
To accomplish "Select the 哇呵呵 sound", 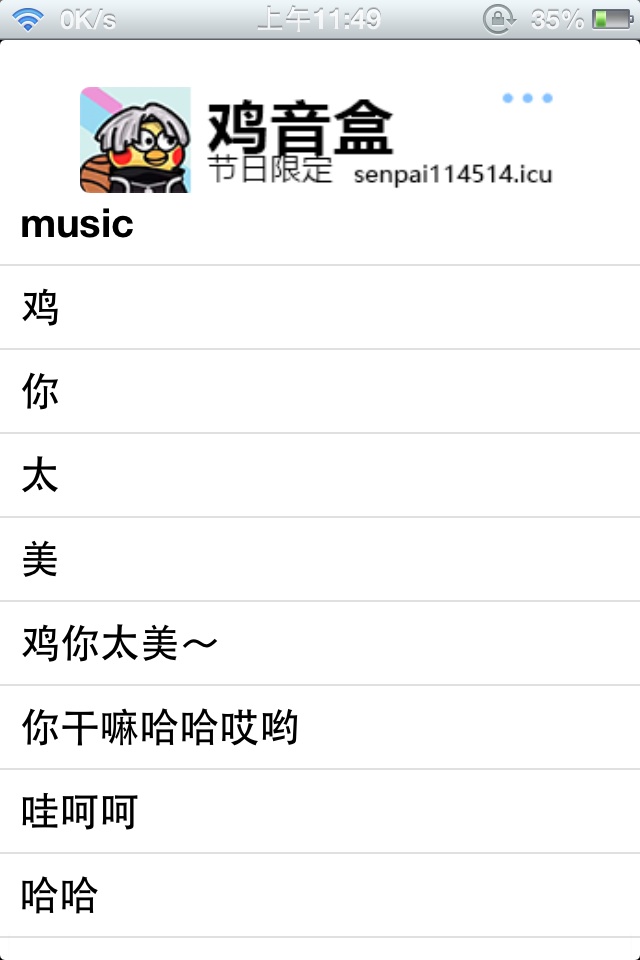I will coord(320,812).
